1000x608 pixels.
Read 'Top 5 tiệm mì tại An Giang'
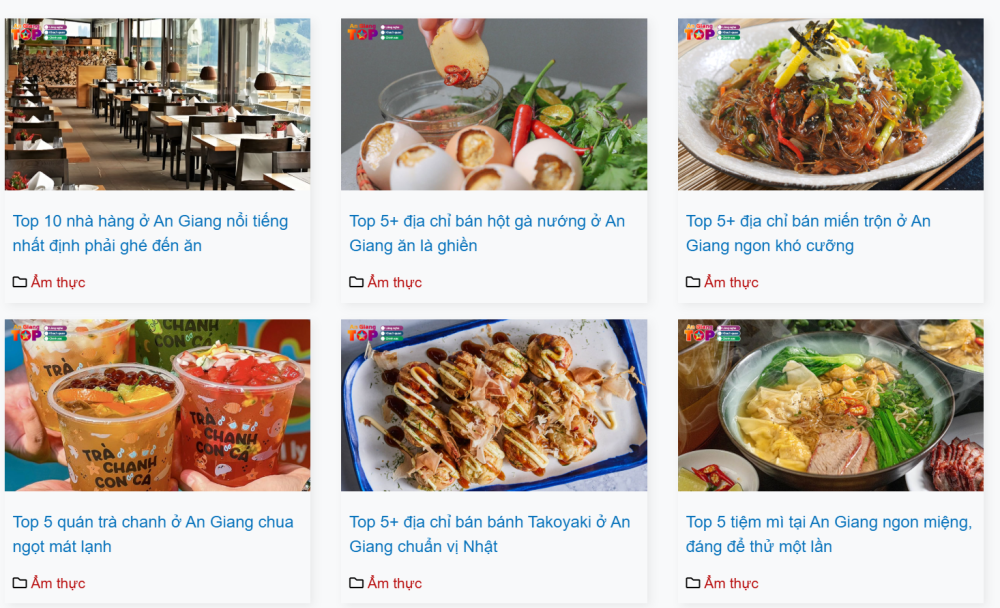(x=828, y=534)
